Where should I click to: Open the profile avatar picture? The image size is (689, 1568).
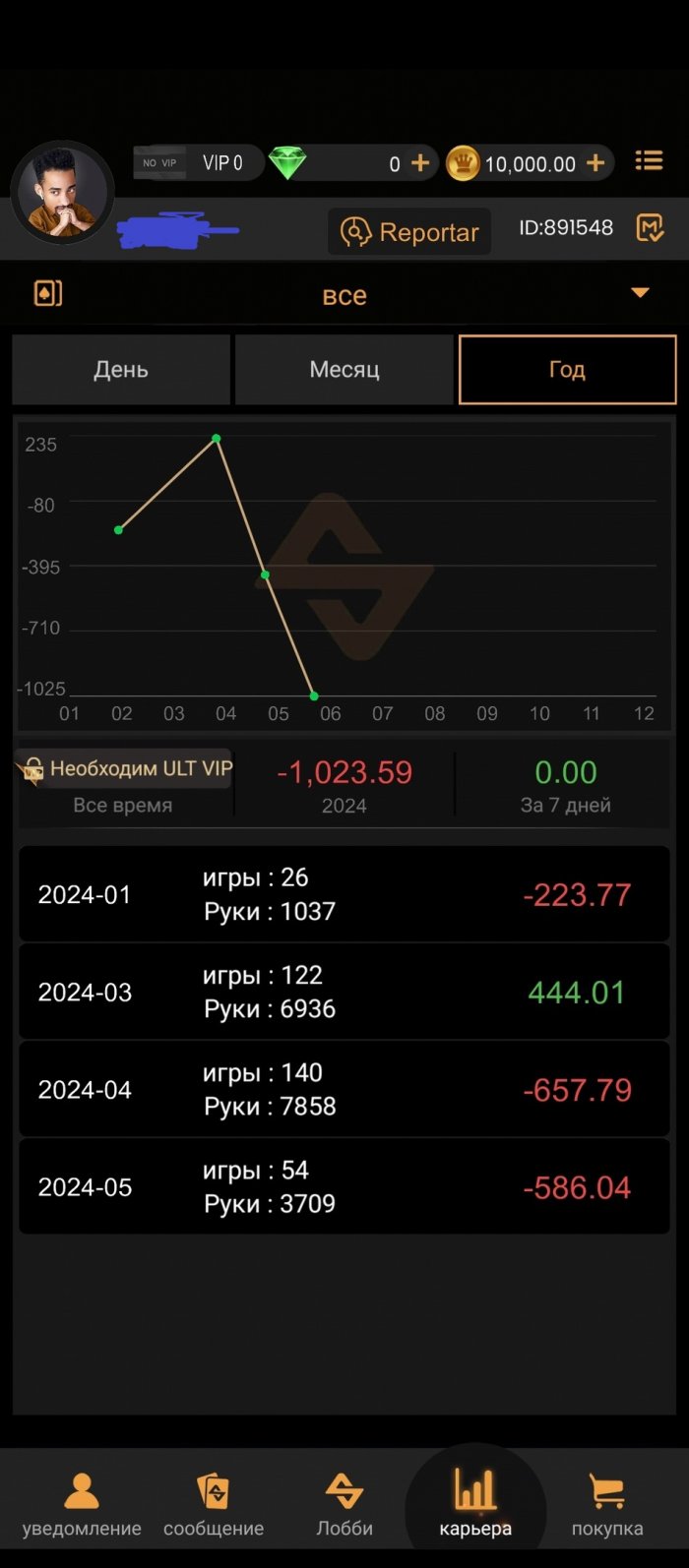[x=62, y=193]
